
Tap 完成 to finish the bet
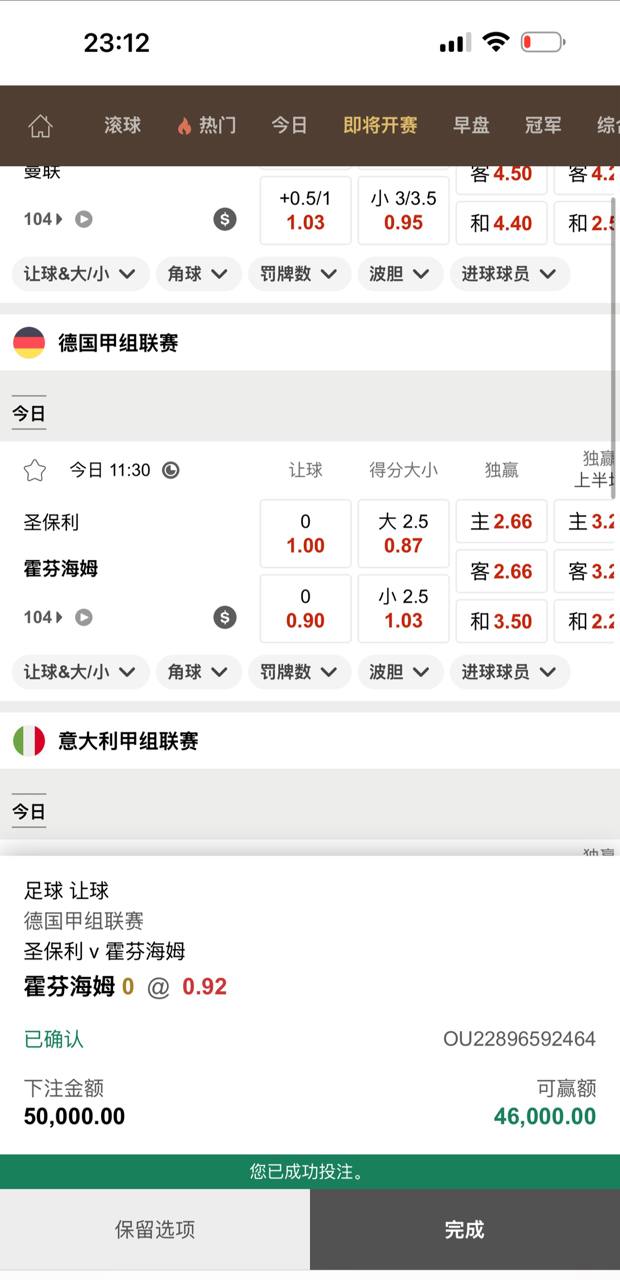coord(464,1229)
